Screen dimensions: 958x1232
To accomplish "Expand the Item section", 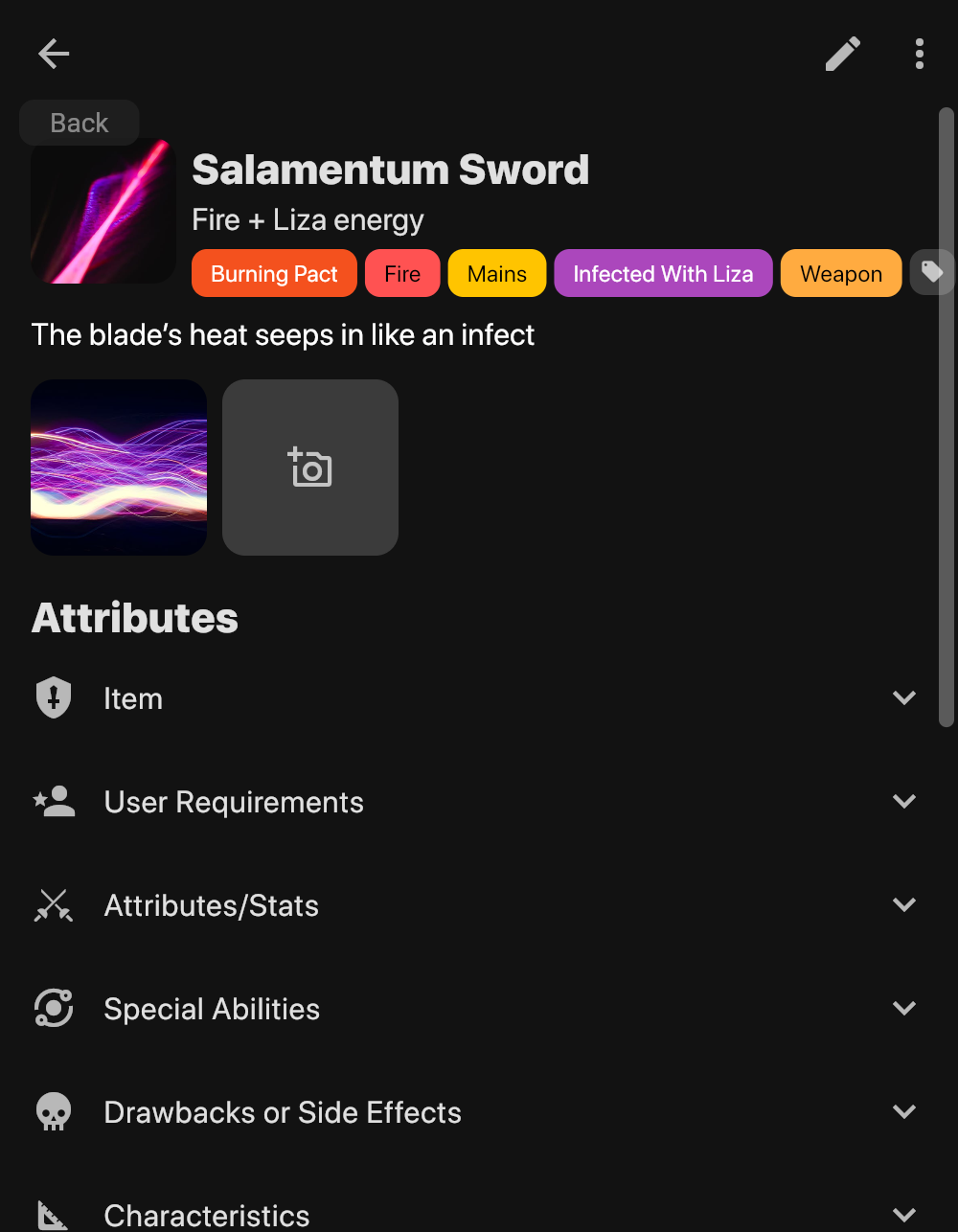I will pyautogui.click(x=904, y=698).
